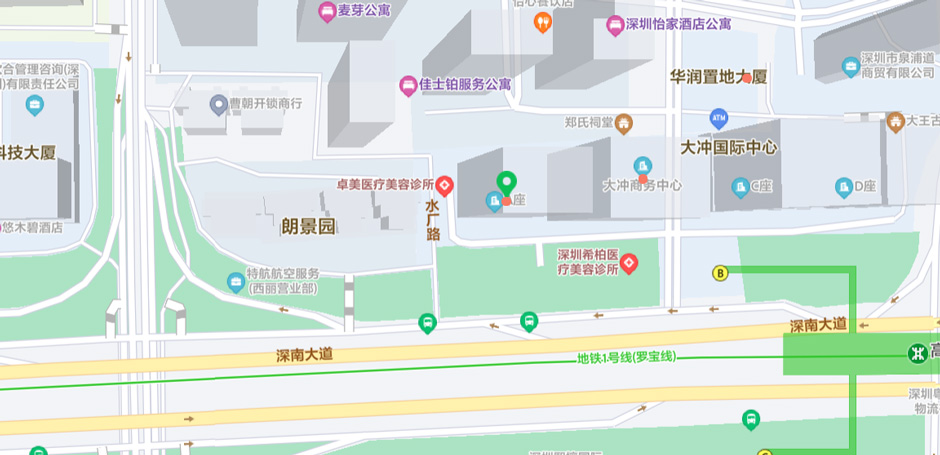
Task: Open 卓美医疗美容诊所 map marker
Action: point(445,185)
